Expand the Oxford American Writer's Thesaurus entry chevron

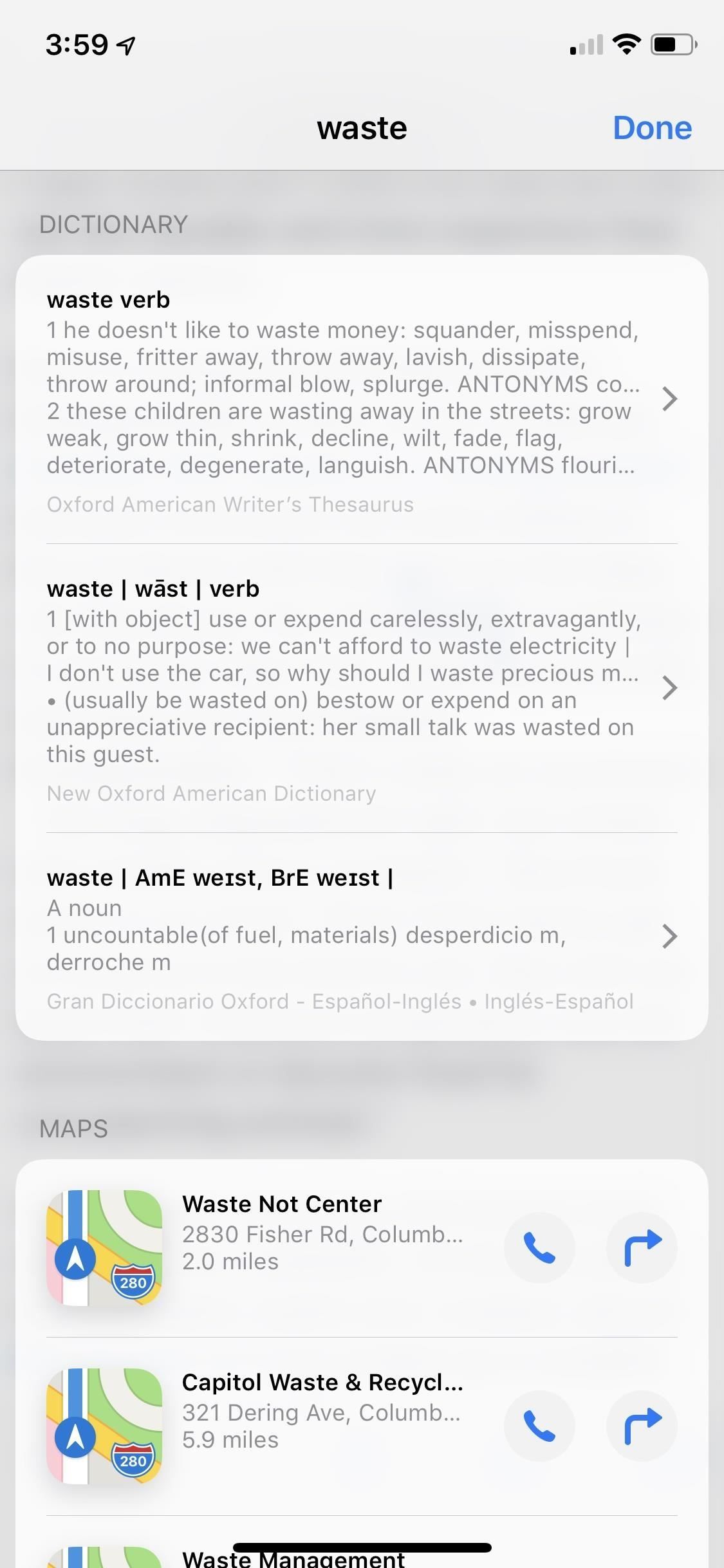tap(671, 399)
